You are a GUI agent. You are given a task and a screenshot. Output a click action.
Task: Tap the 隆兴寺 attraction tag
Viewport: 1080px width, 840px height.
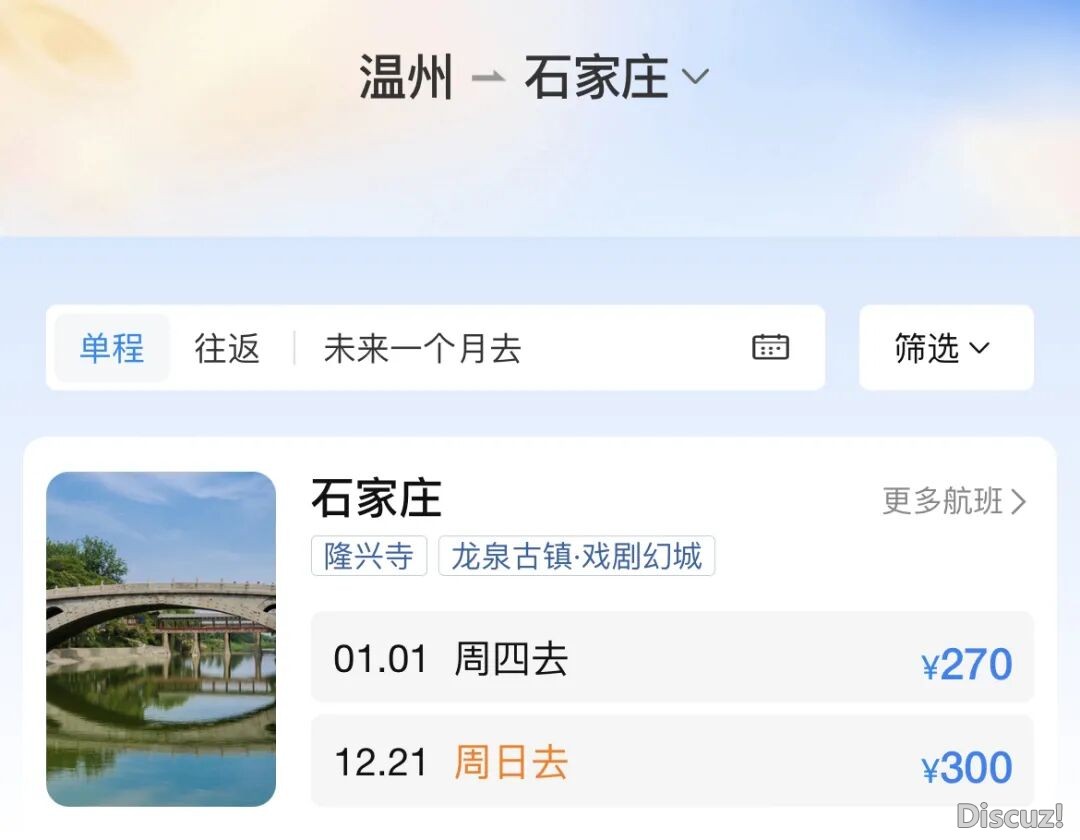click(369, 556)
